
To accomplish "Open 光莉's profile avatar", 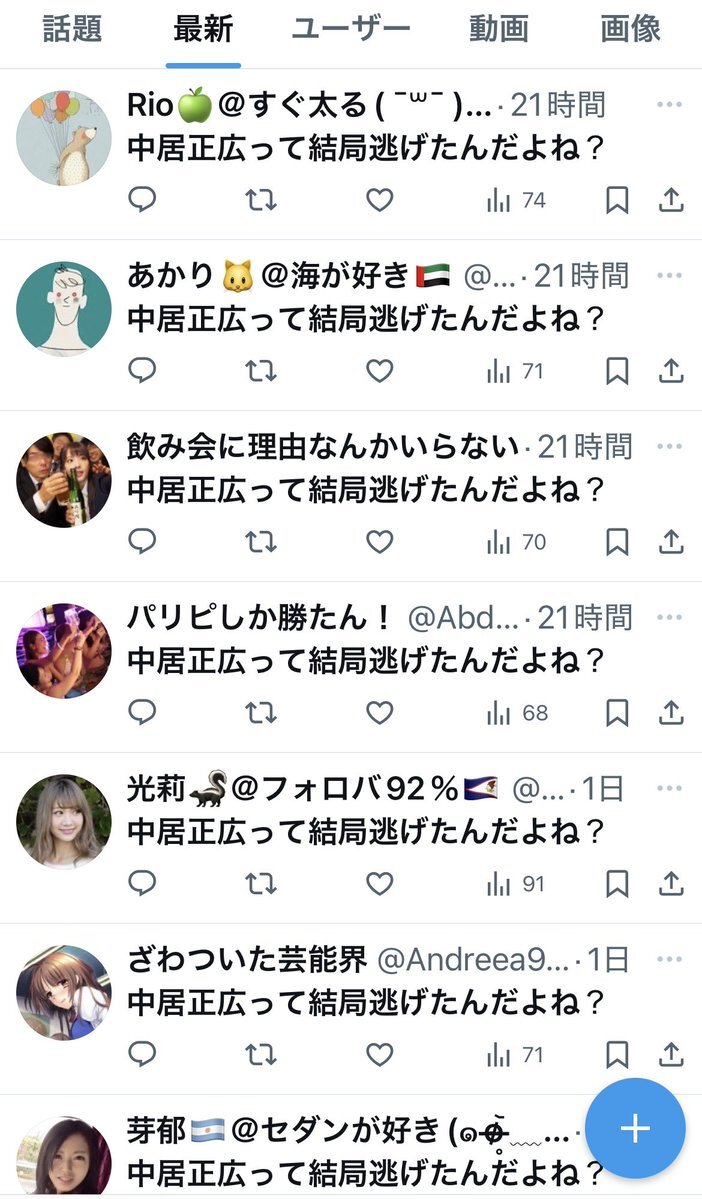I will (x=64, y=821).
